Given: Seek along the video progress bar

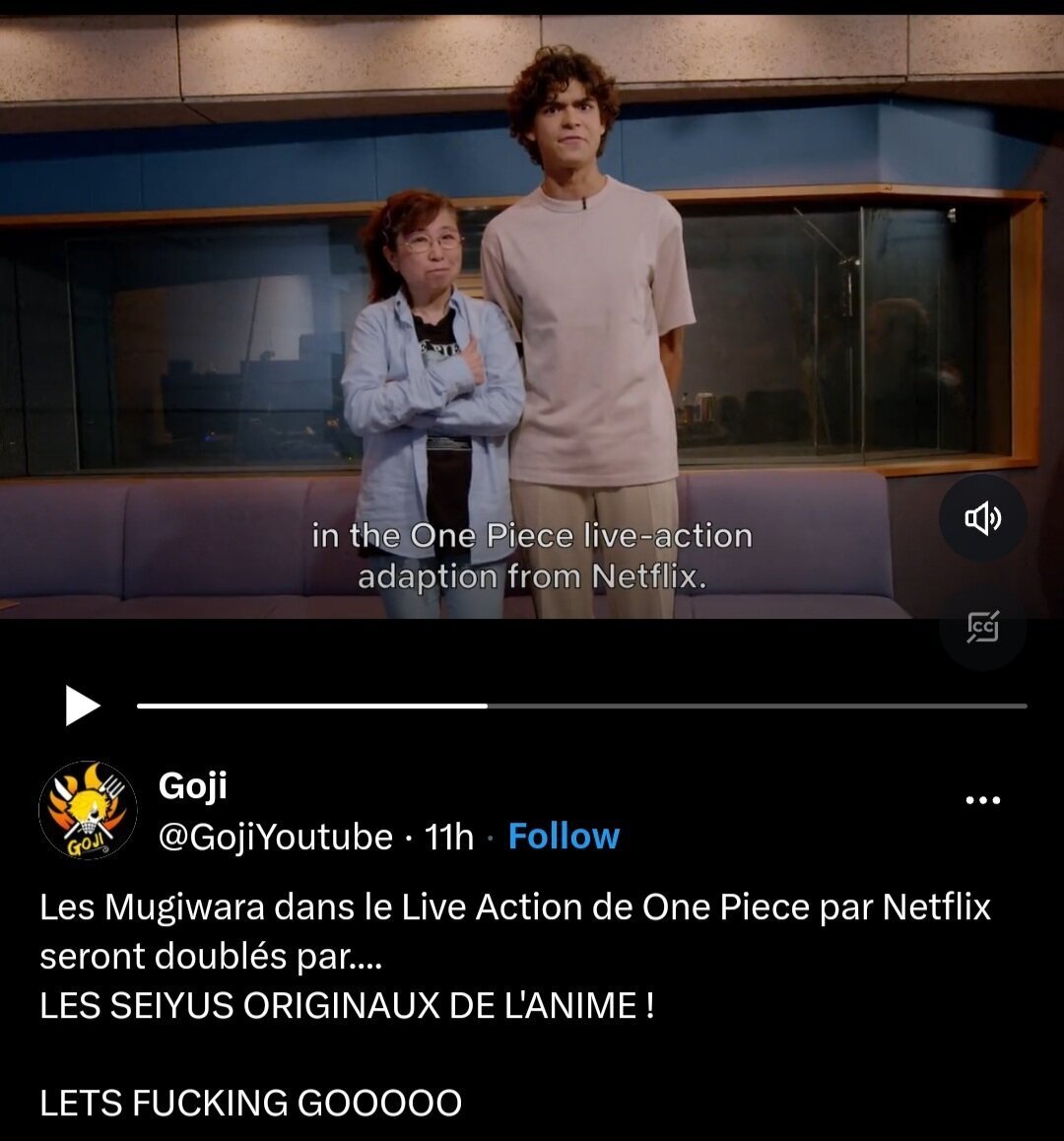Looking at the screenshot, I should coord(581,705).
